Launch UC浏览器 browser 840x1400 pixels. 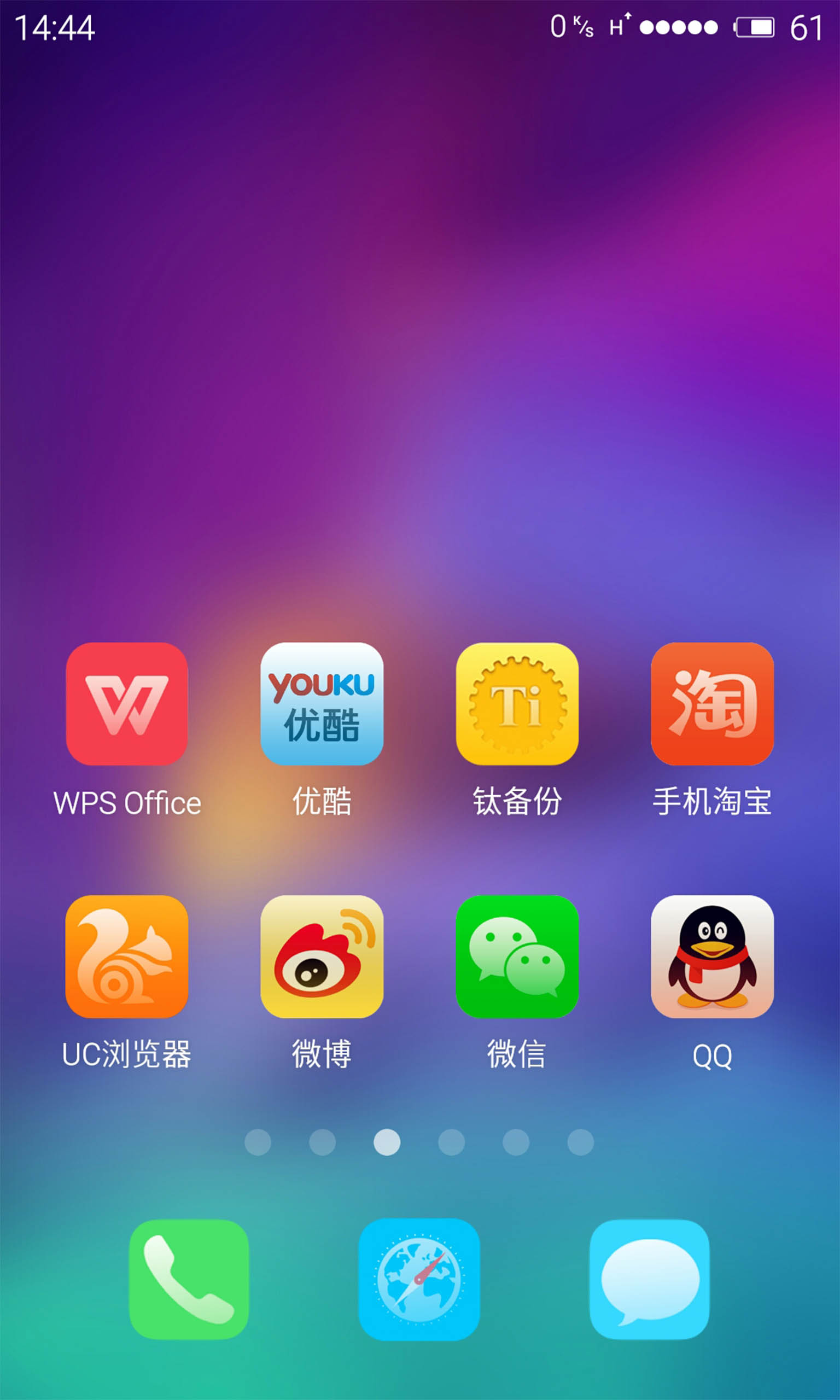coord(127,956)
